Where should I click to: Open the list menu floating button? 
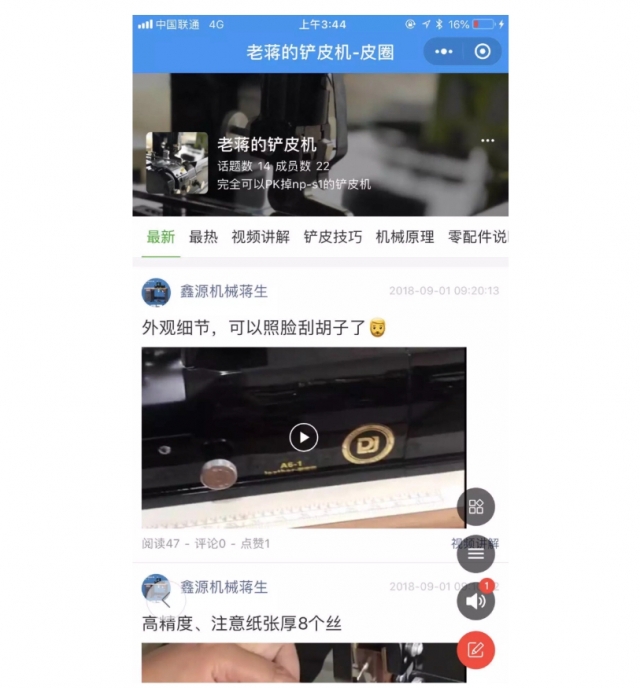[x=476, y=553]
